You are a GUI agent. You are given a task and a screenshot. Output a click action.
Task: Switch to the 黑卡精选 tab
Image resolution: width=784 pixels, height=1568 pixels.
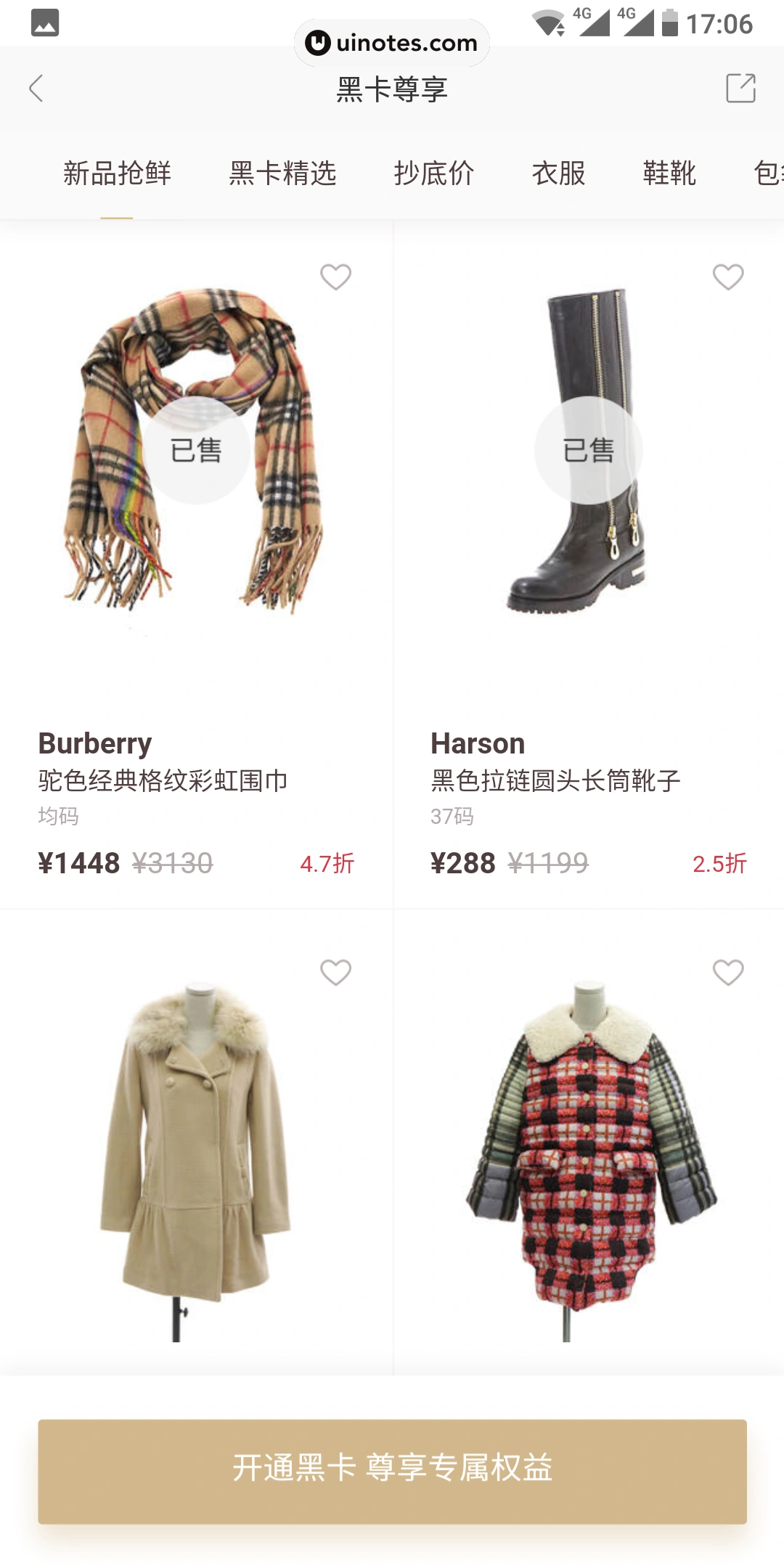click(282, 173)
